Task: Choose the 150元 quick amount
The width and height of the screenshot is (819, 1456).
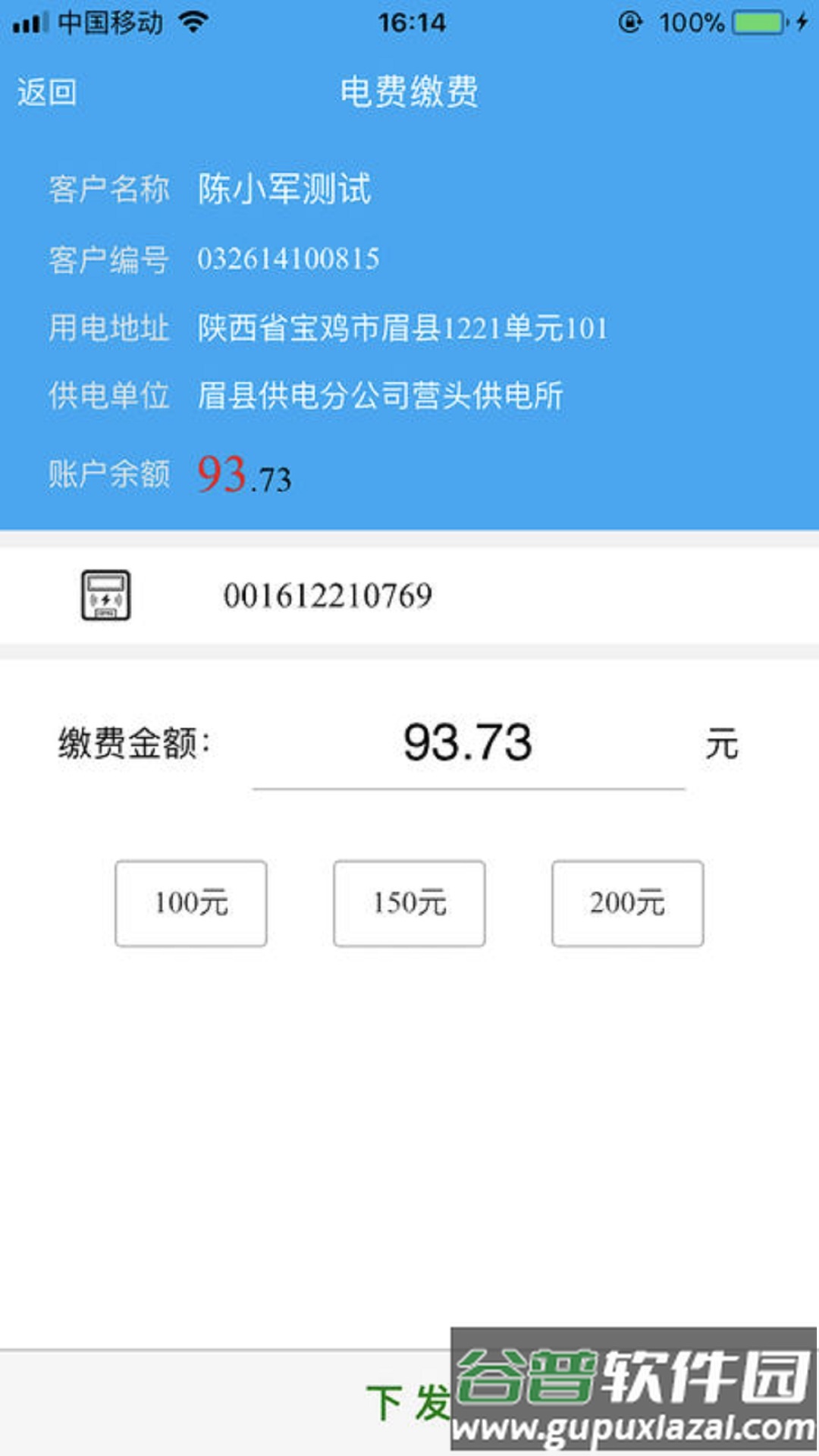Action: pos(409,903)
